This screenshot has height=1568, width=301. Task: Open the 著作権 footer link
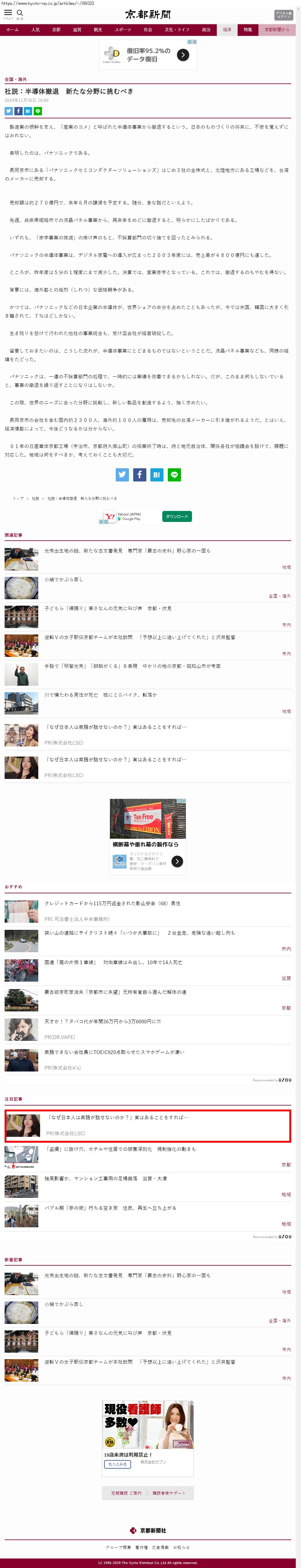pos(141,1547)
